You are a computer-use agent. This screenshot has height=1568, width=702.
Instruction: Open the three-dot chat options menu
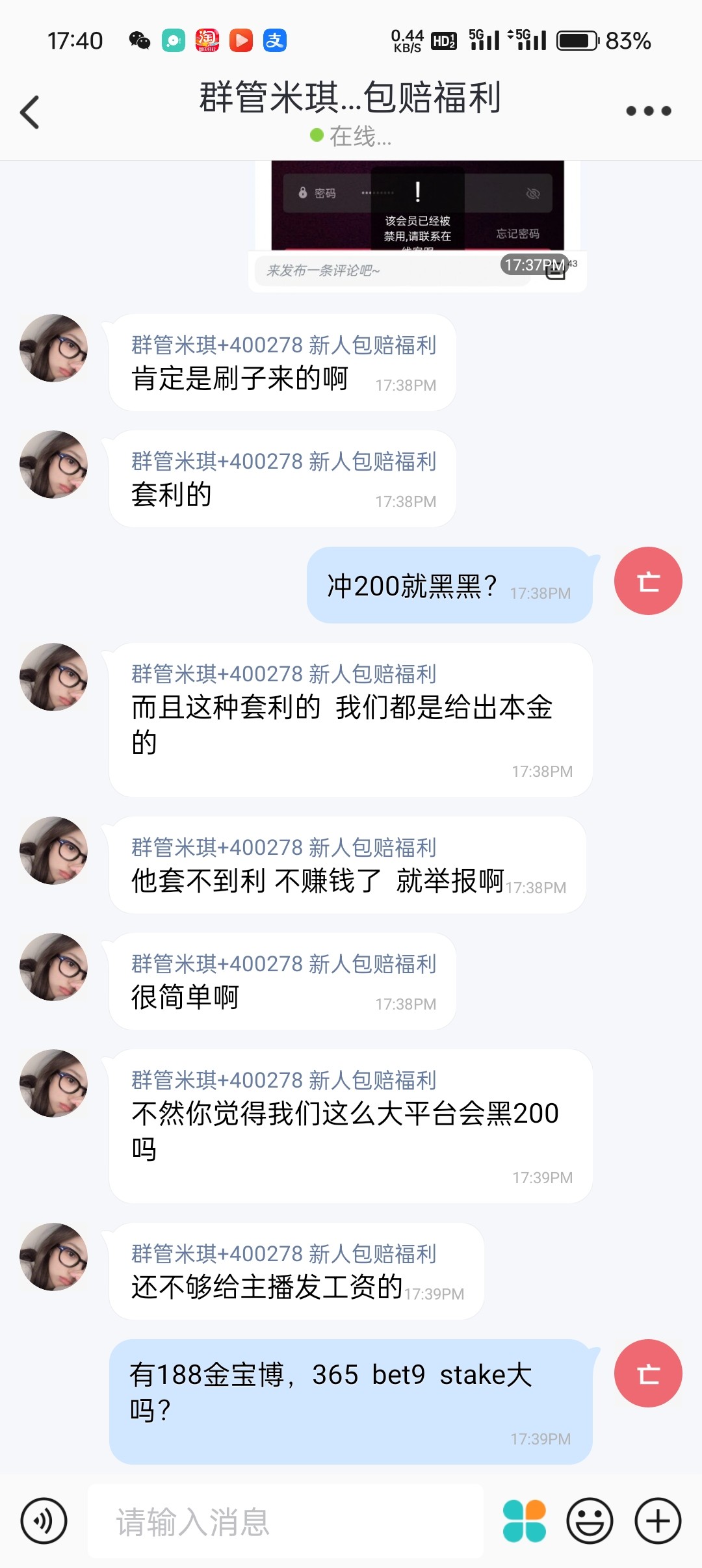click(648, 111)
